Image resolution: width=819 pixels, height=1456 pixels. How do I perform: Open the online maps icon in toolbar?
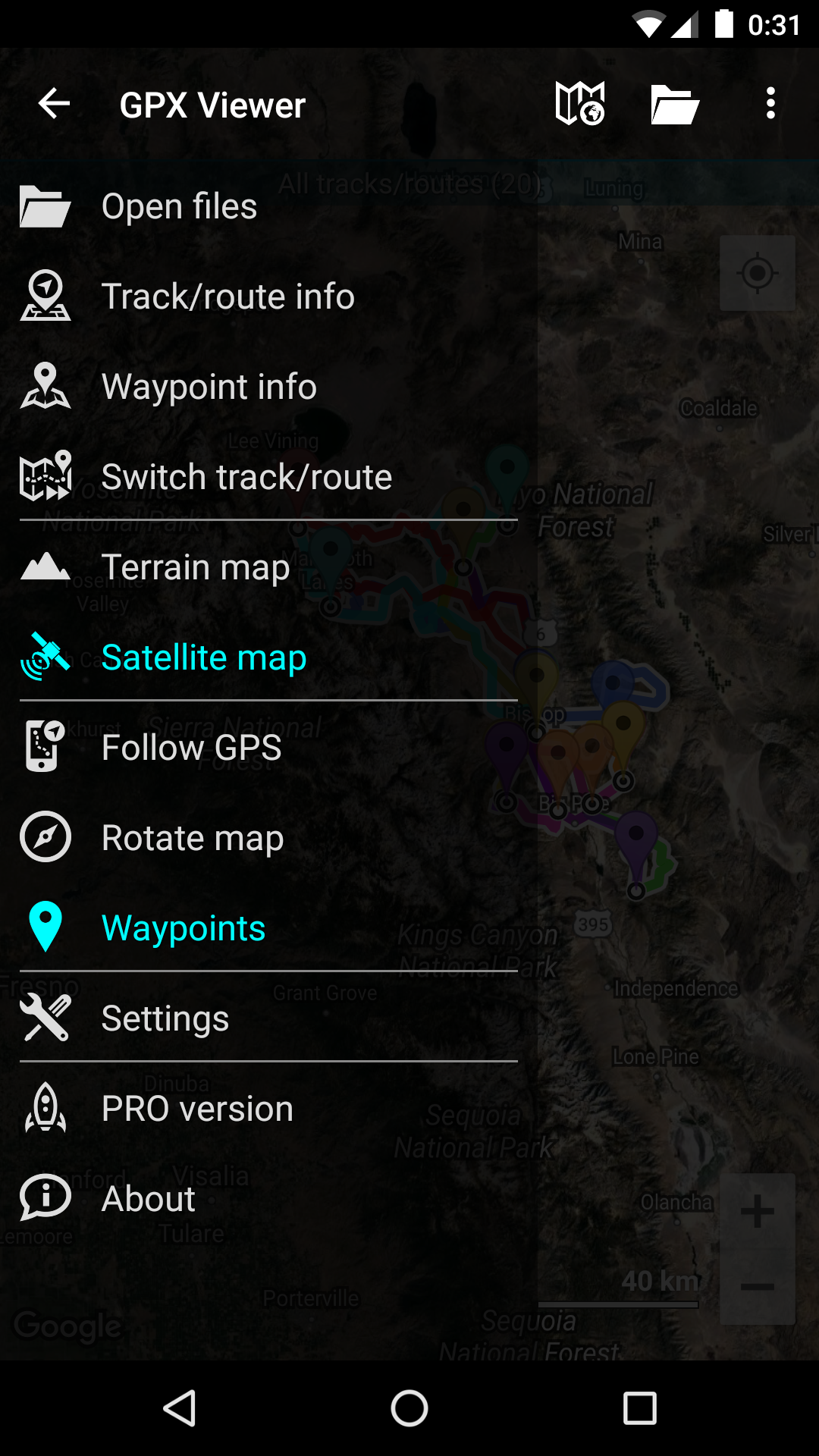click(580, 104)
